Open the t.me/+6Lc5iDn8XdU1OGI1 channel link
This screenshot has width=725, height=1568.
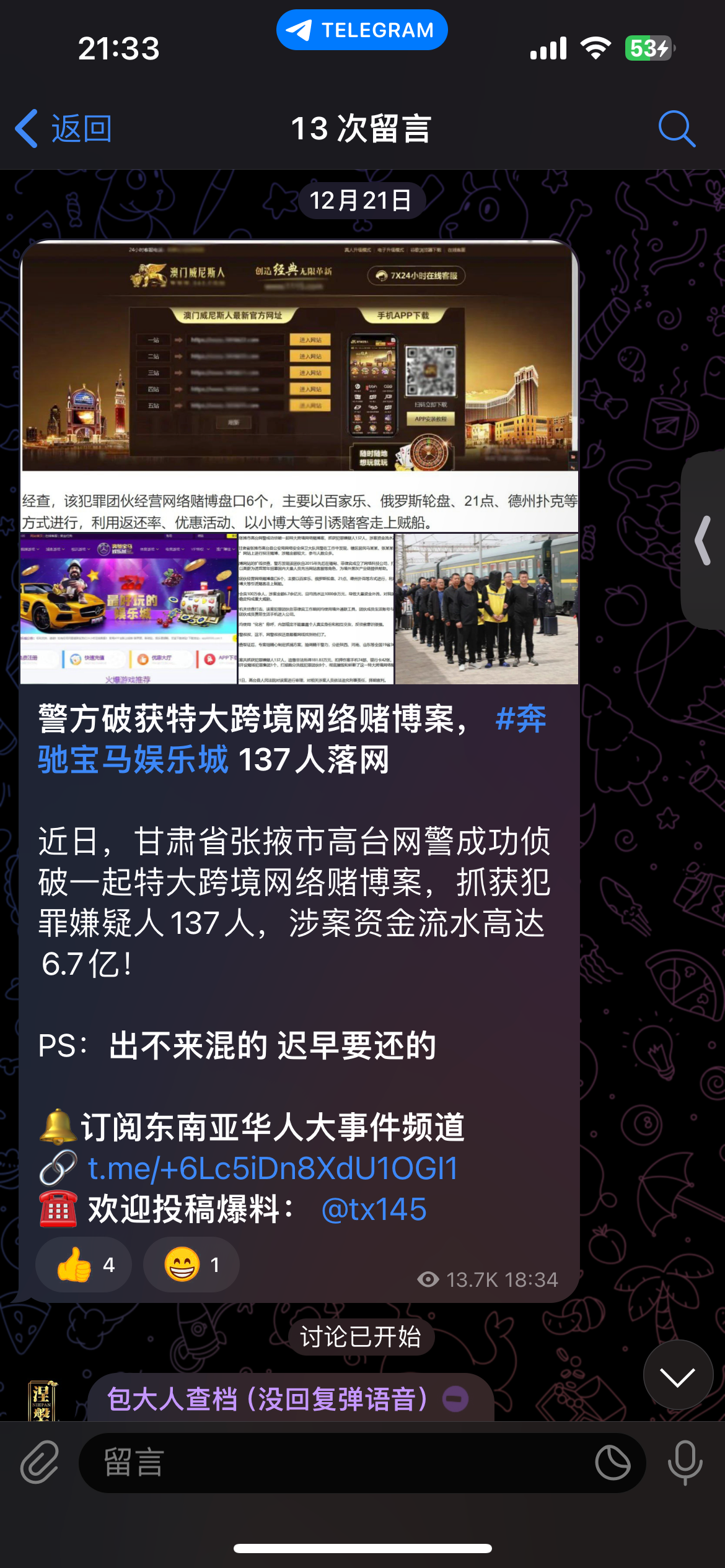273,1169
